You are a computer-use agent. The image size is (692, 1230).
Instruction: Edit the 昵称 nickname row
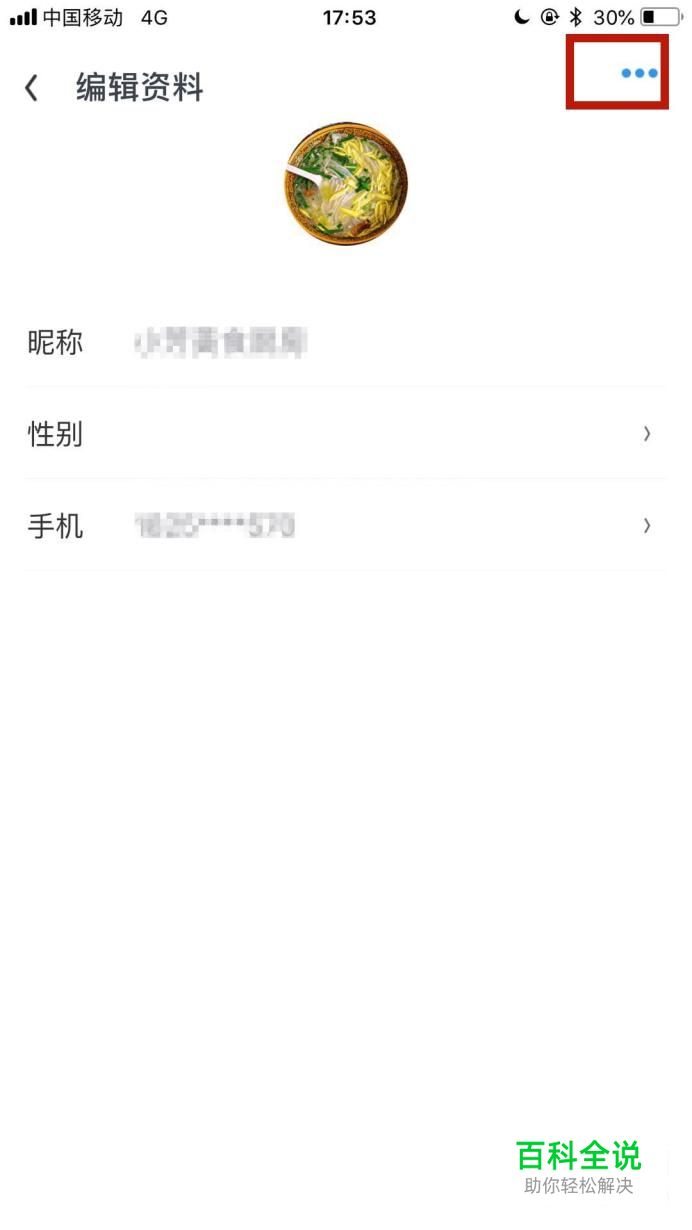345,342
